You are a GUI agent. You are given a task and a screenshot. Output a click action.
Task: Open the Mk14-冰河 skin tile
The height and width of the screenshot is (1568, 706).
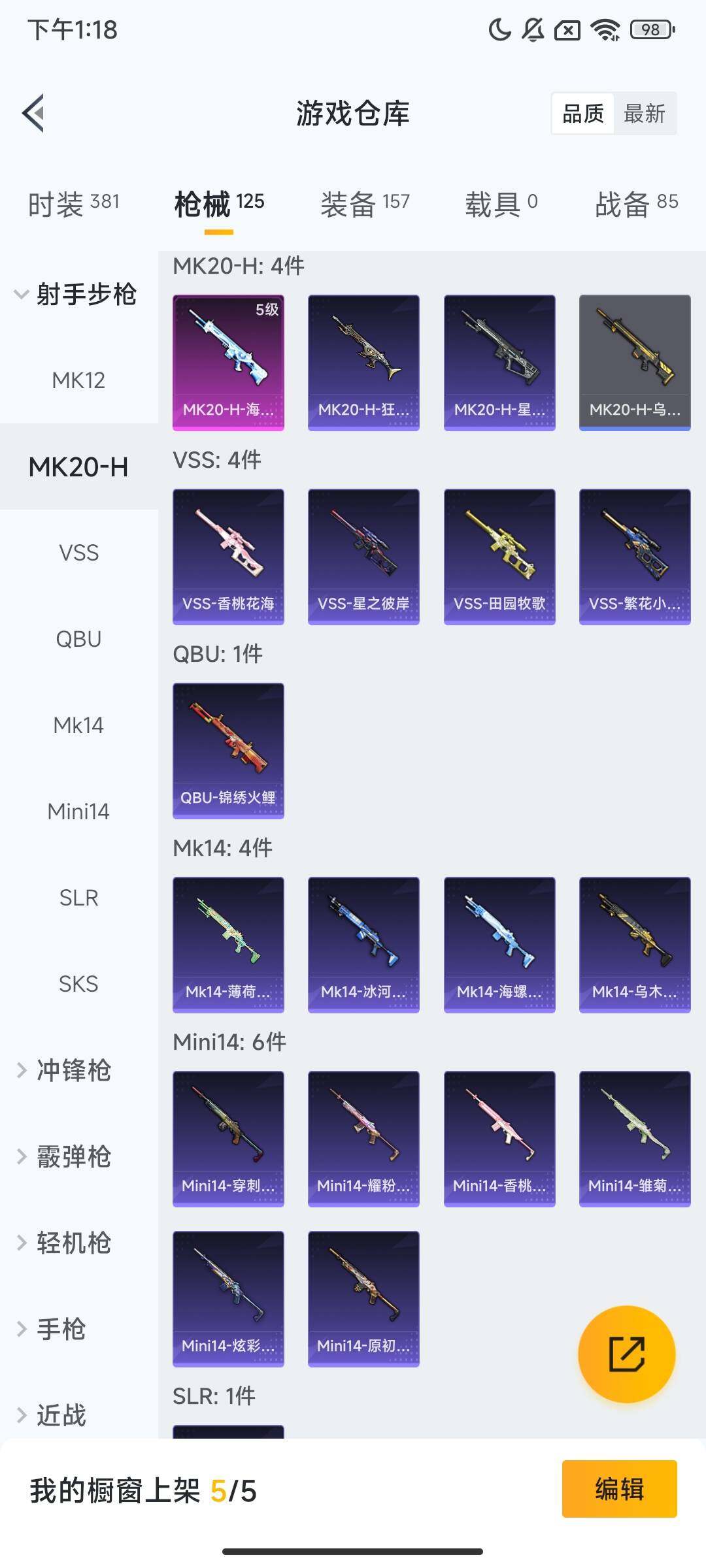click(x=363, y=944)
